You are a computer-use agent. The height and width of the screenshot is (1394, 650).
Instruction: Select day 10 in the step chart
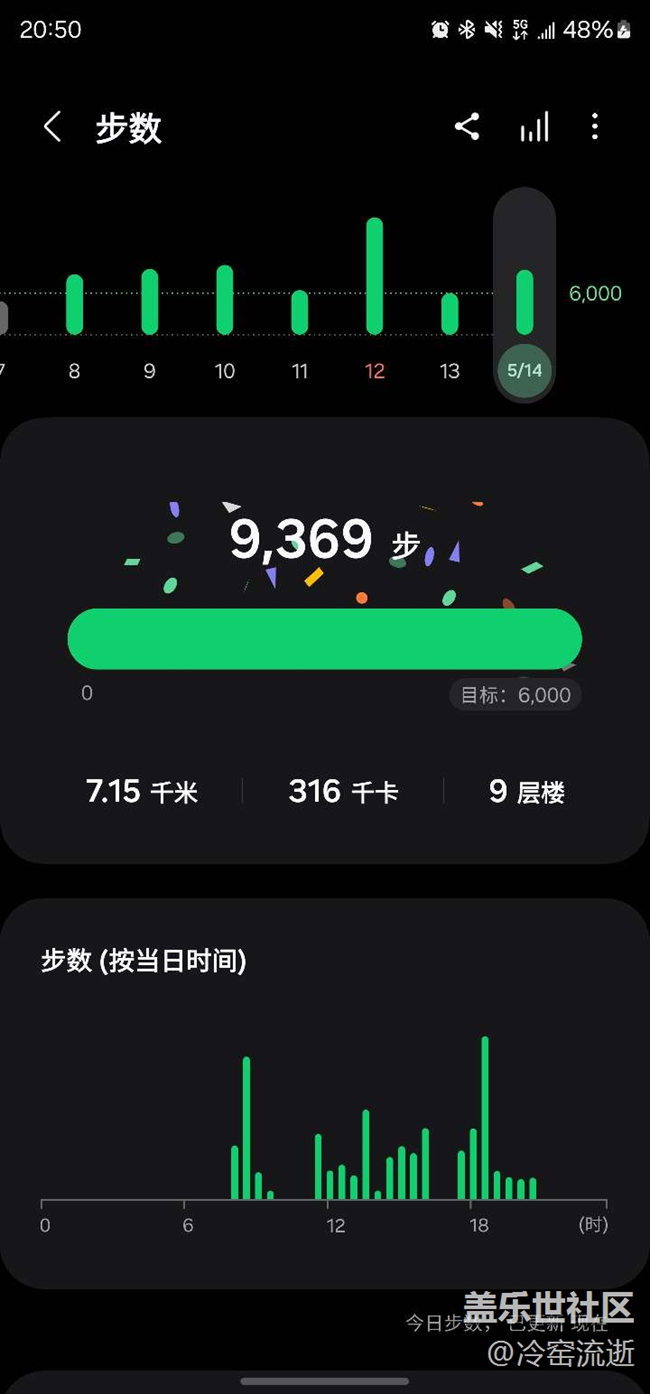tap(225, 301)
